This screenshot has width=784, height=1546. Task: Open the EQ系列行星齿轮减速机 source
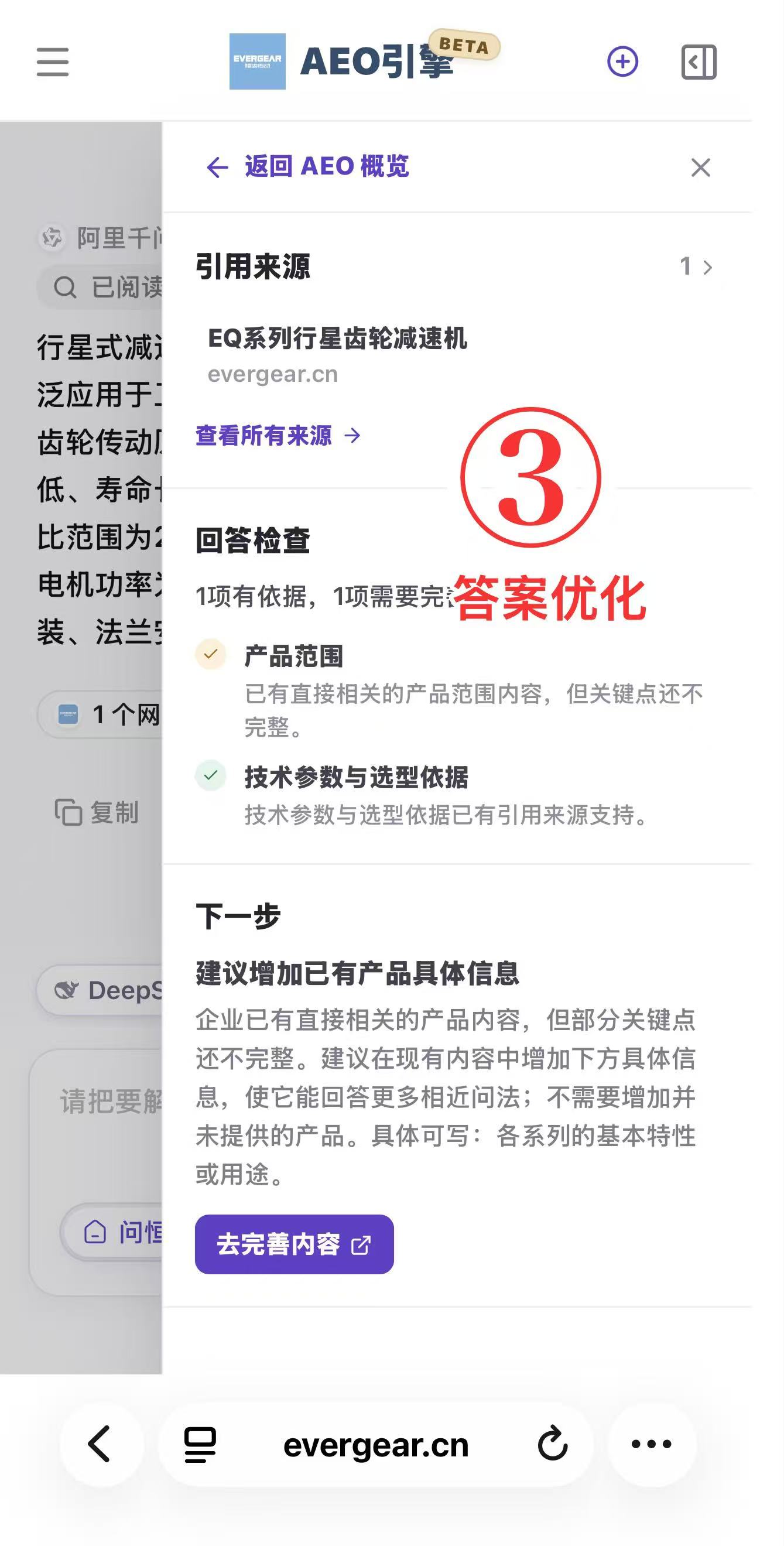tap(337, 355)
